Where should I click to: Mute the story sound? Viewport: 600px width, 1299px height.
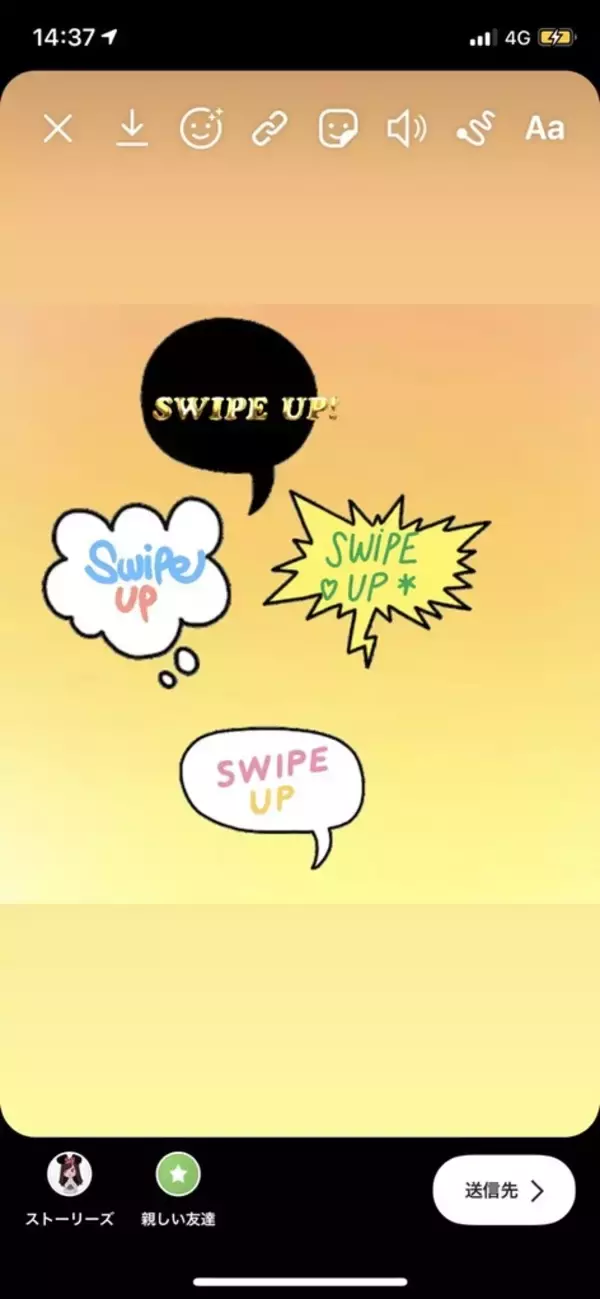[406, 129]
